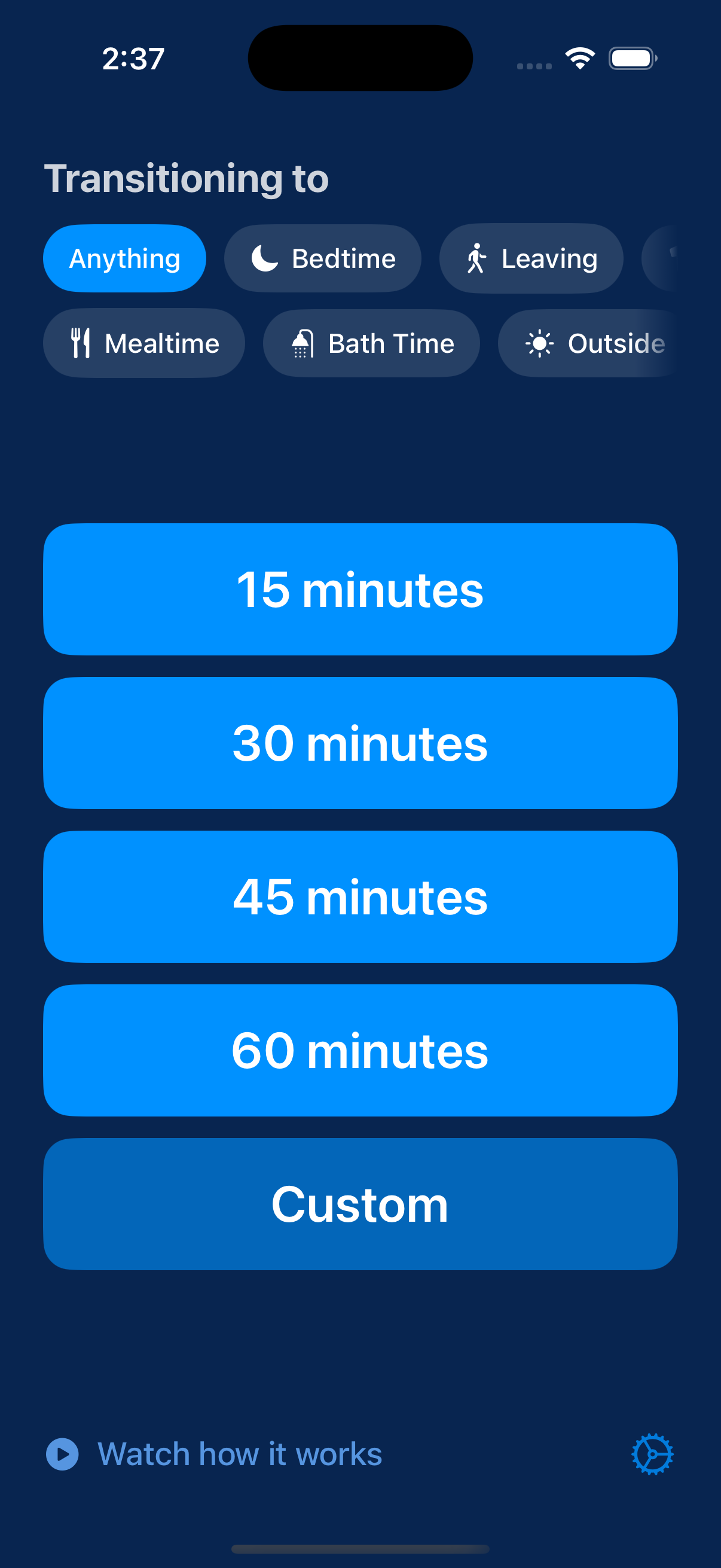Tap the walking person icon on Leaving chip

click(x=478, y=258)
